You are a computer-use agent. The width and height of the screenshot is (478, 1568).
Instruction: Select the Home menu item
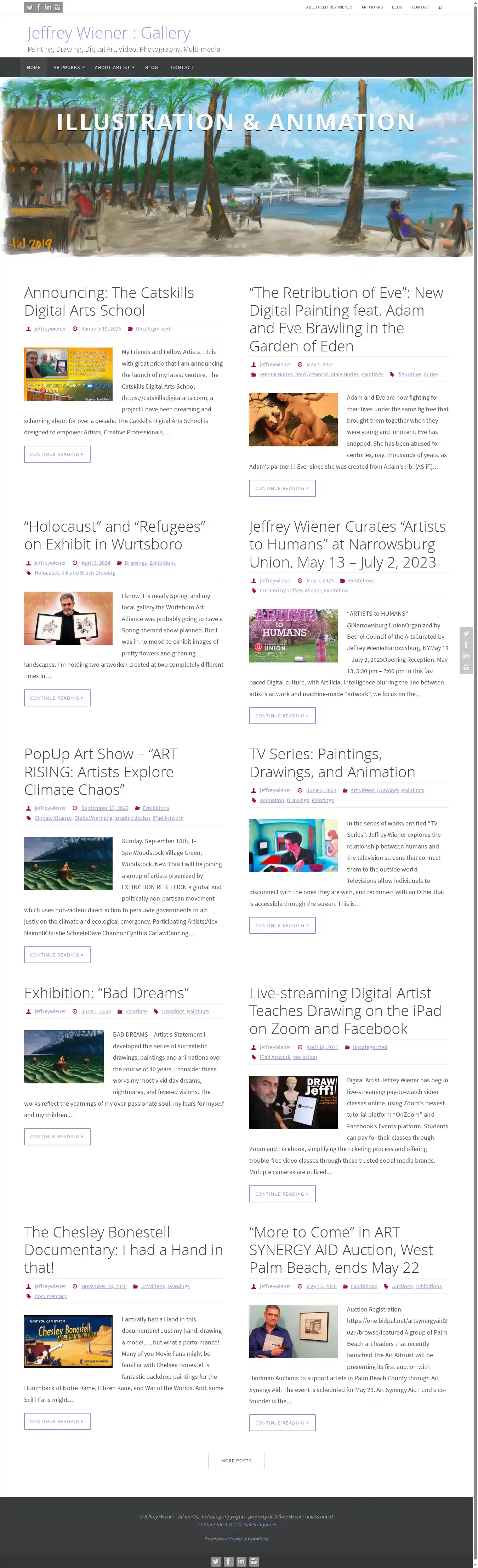pos(33,68)
